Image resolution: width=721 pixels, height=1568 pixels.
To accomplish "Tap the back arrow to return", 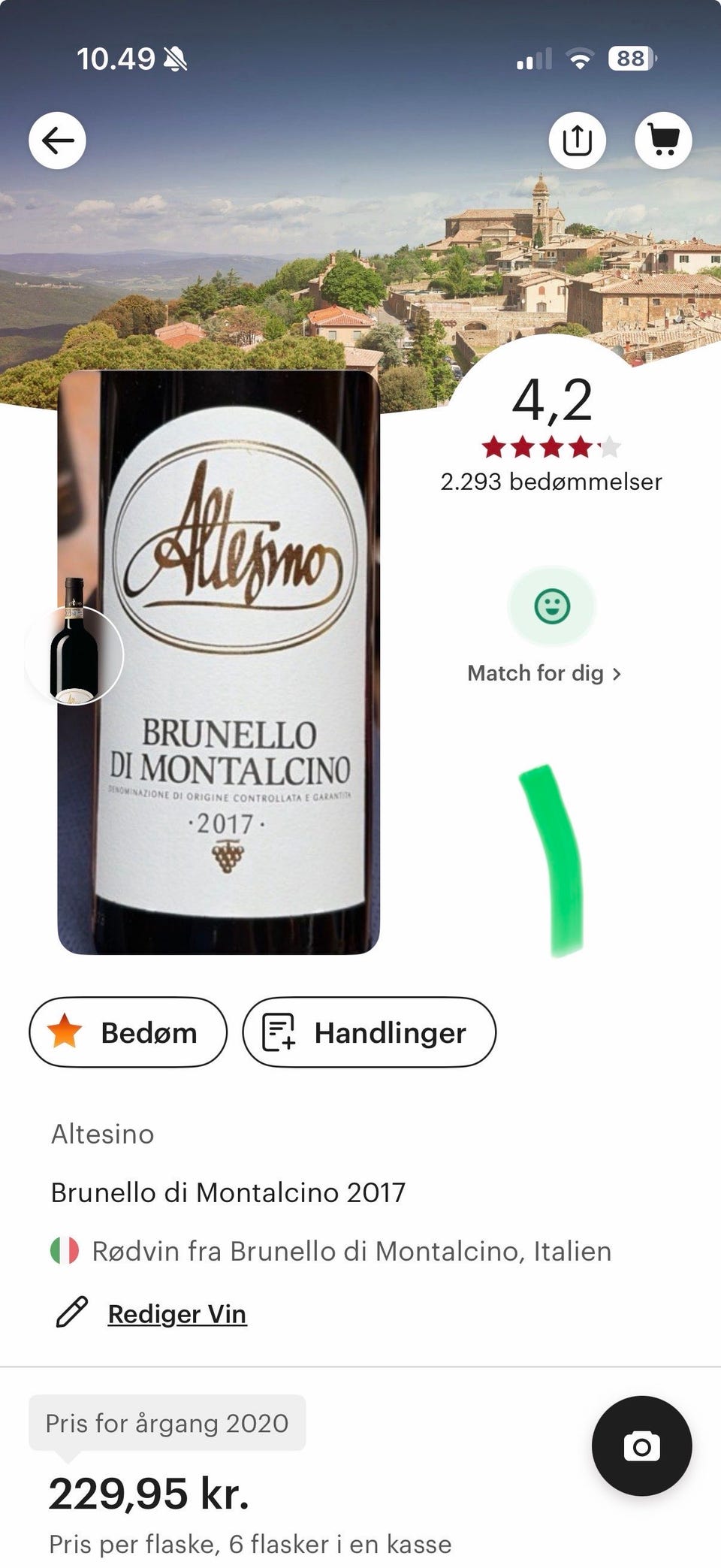I will tap(58, 140).
